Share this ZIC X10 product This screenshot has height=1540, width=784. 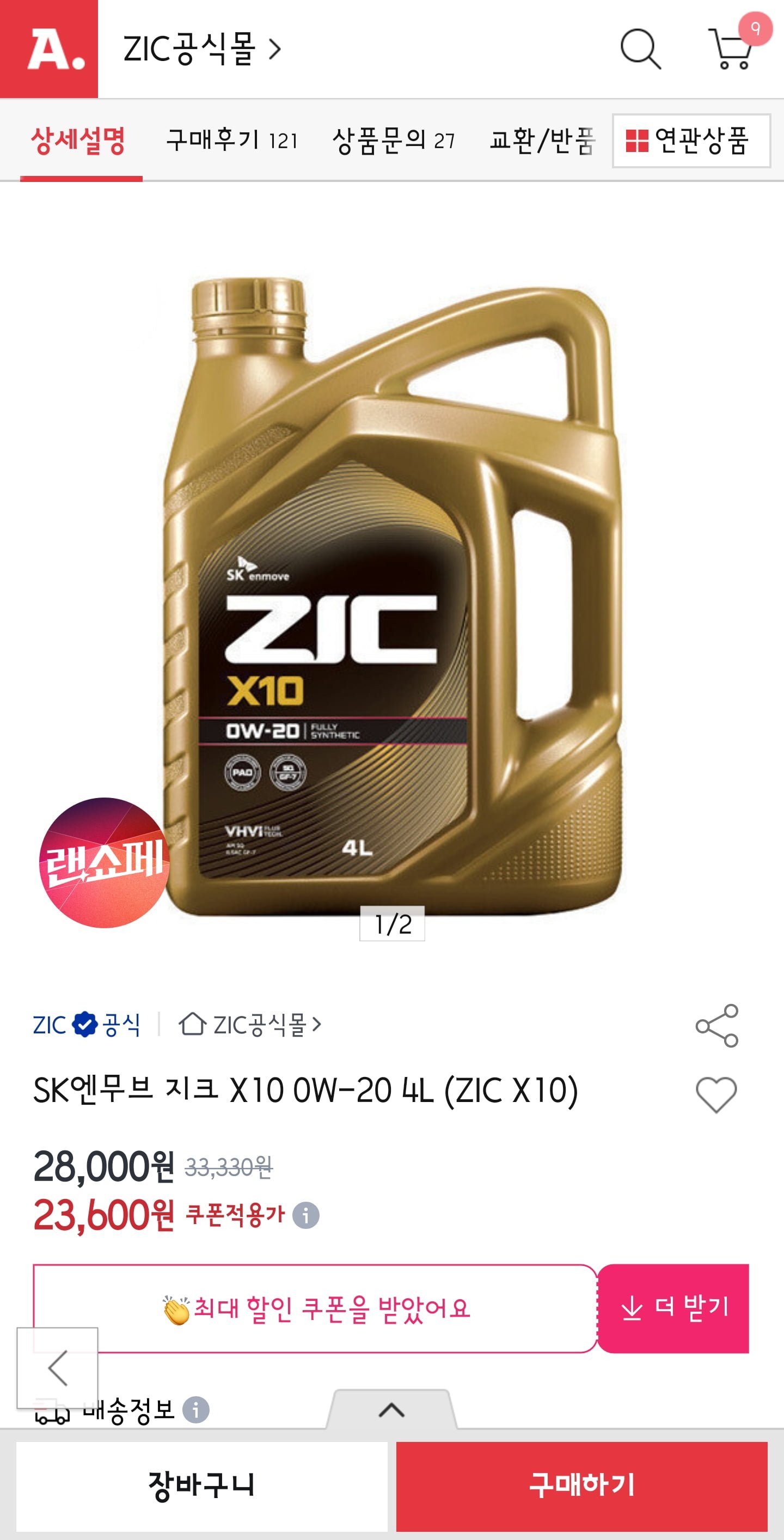tap(716, 1026)
